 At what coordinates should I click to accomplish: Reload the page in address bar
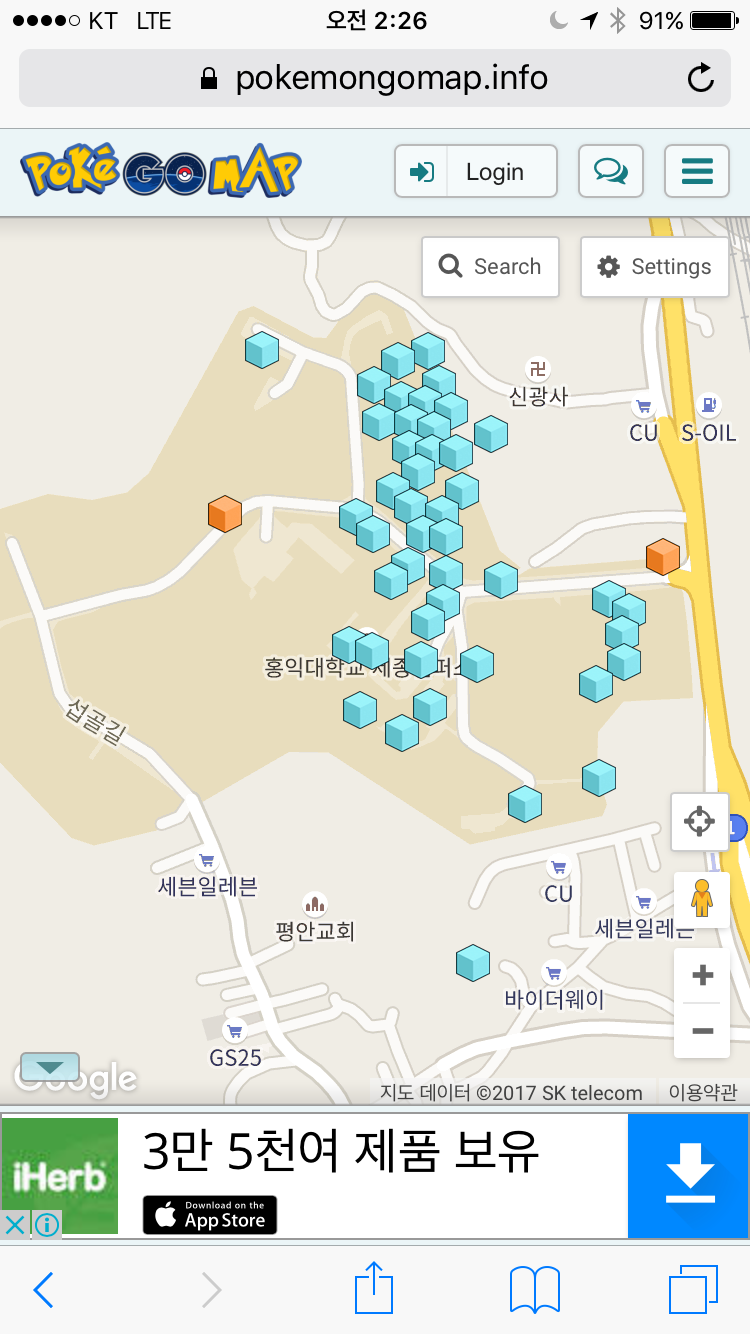(x=701, y=78)
